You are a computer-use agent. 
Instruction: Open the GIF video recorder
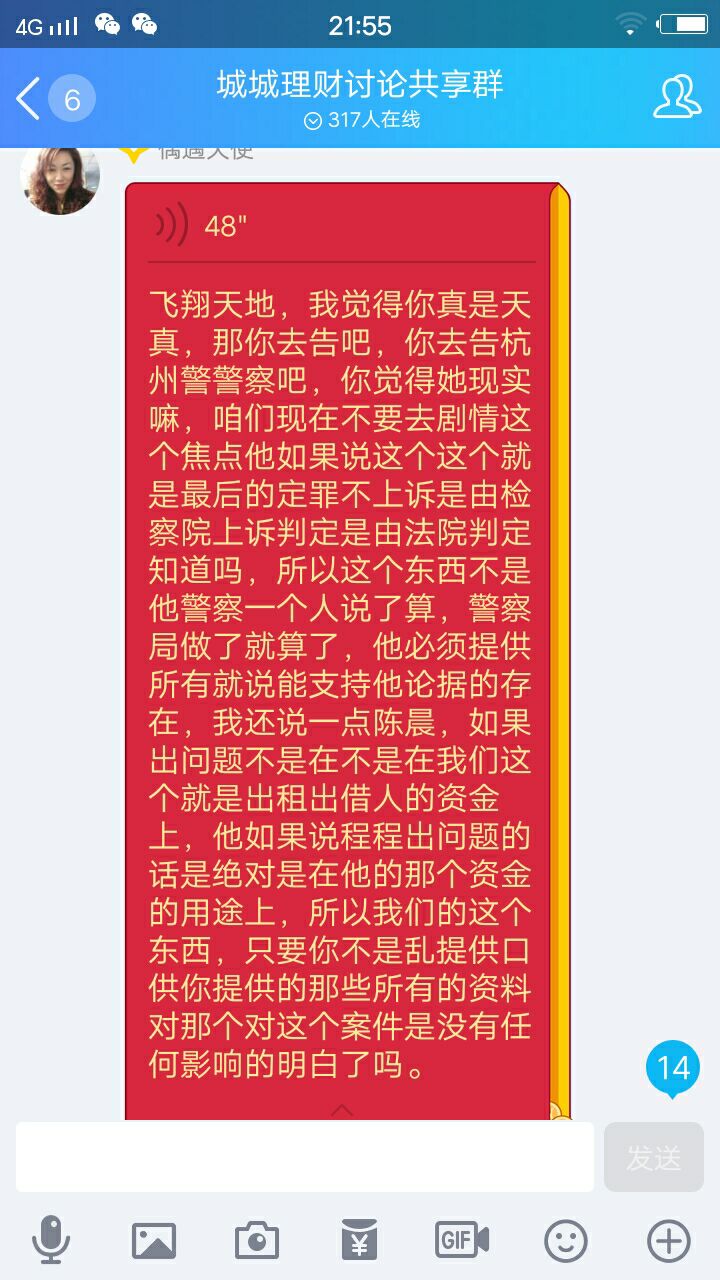click(x=462, y=1241)
